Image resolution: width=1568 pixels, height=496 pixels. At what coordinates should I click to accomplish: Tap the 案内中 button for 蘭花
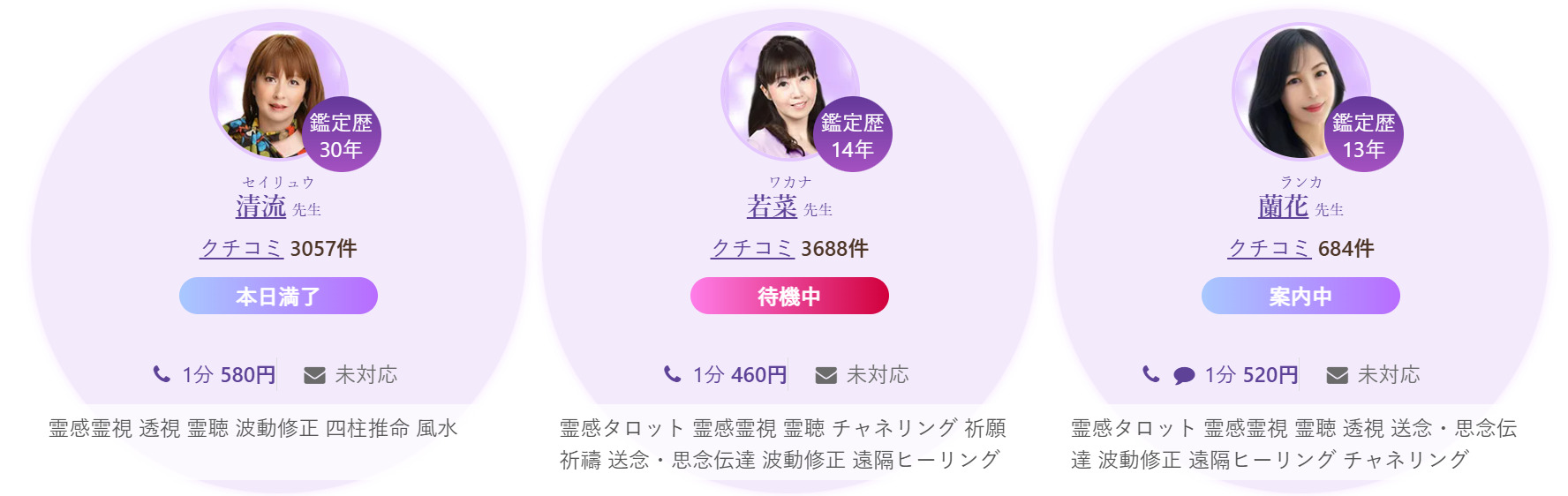[1300, 296]
